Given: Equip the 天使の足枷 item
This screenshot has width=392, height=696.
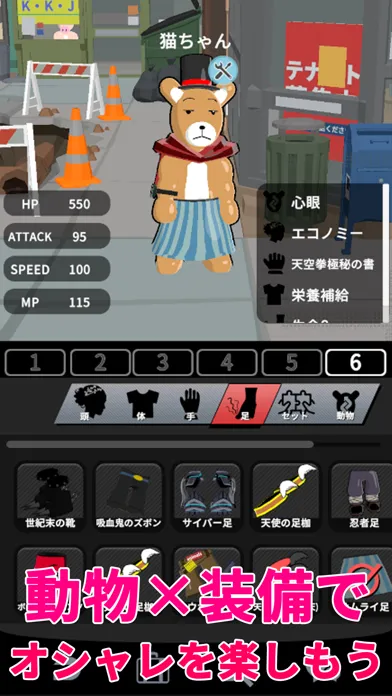Looking at the screenshot, I should tap(285, 497).
